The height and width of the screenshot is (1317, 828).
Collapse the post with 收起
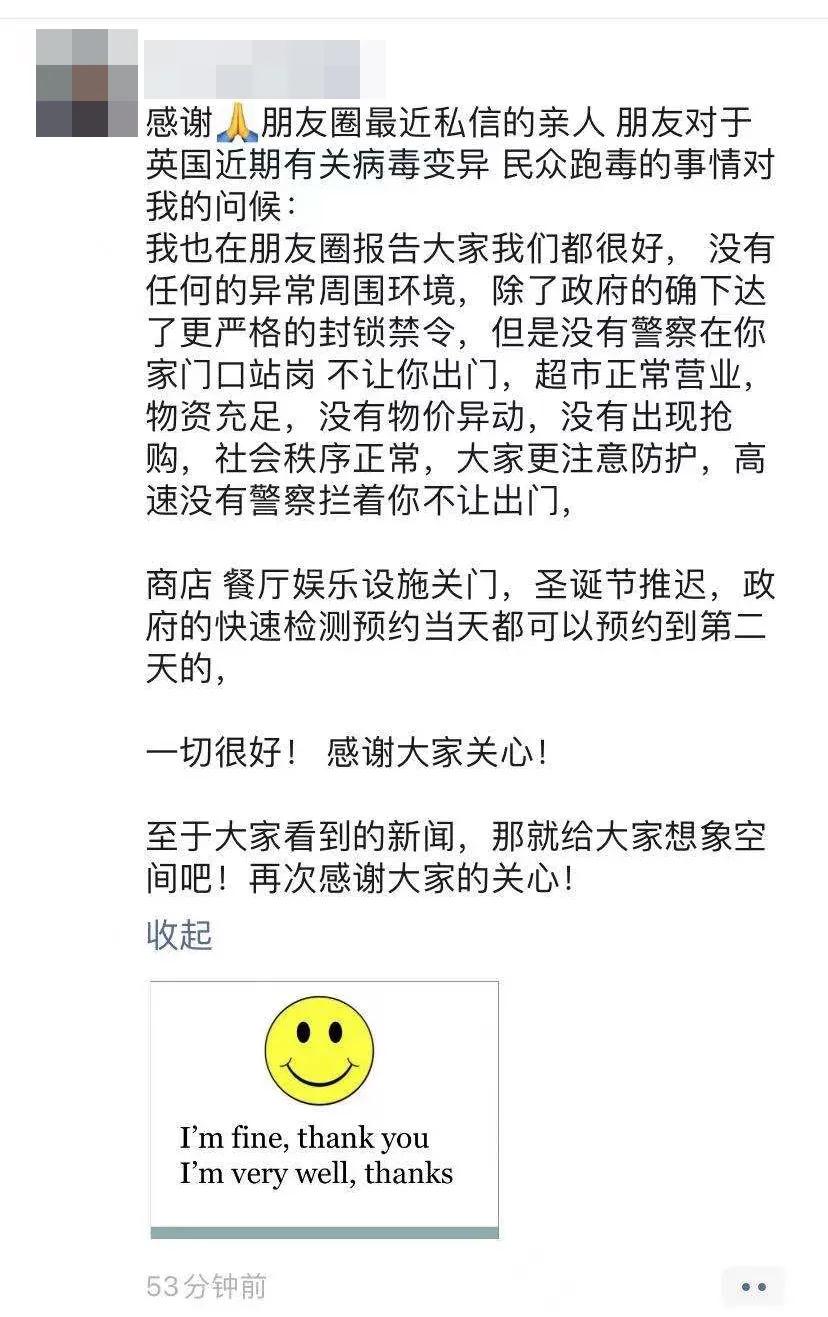pyautogui.click(x=179, y=934)
